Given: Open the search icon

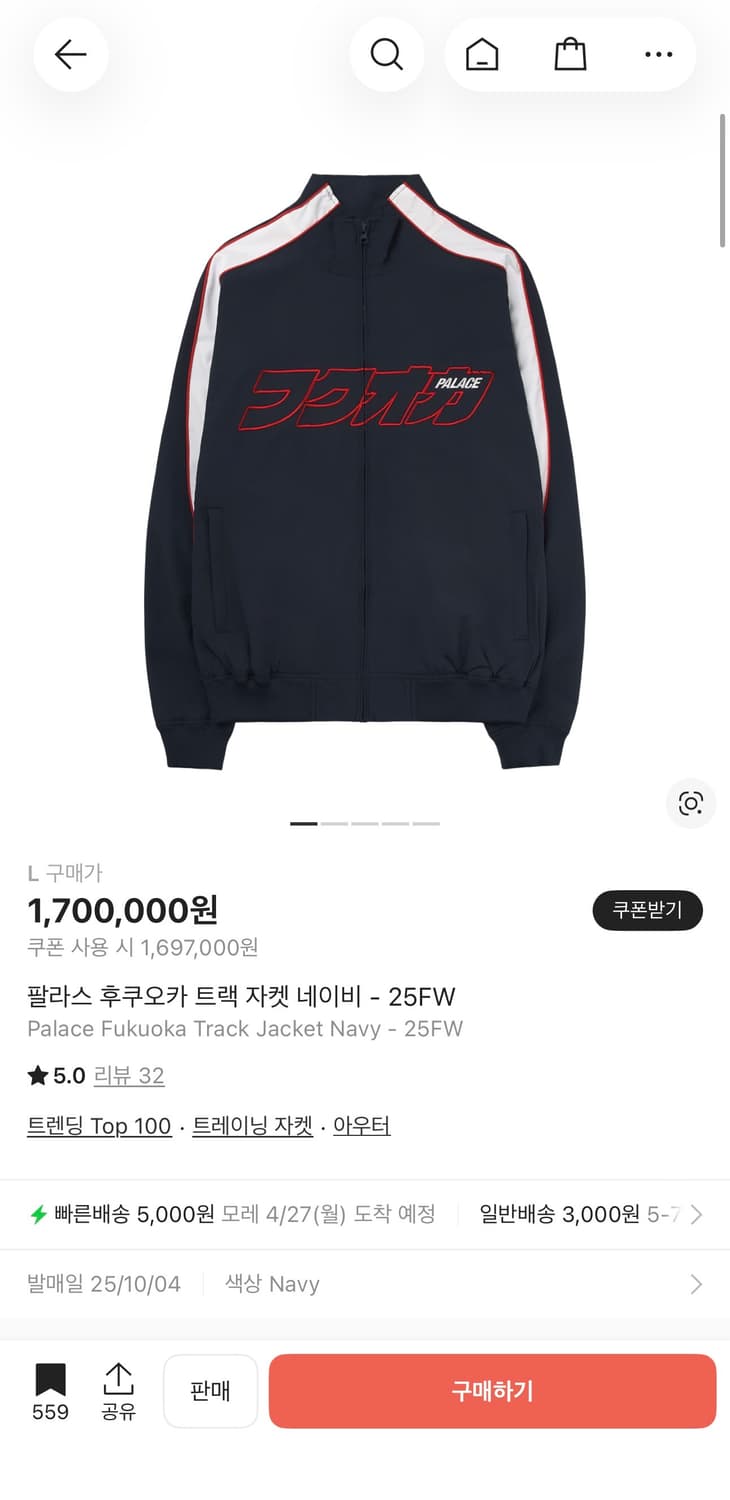Looking at the screenshot, I should (x=387, y=55).
